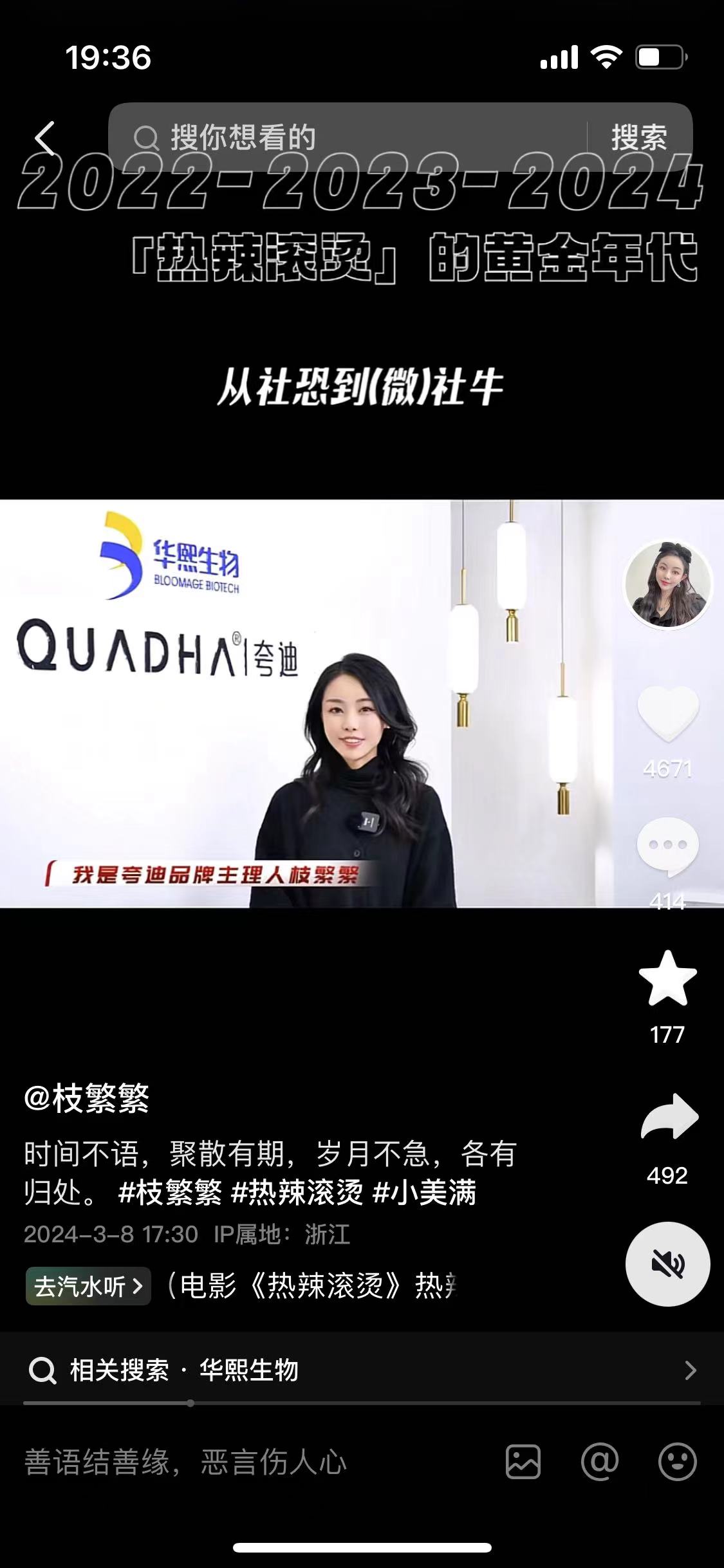
Task: Open the emoji picker
Action: (x=677, y=1461)
